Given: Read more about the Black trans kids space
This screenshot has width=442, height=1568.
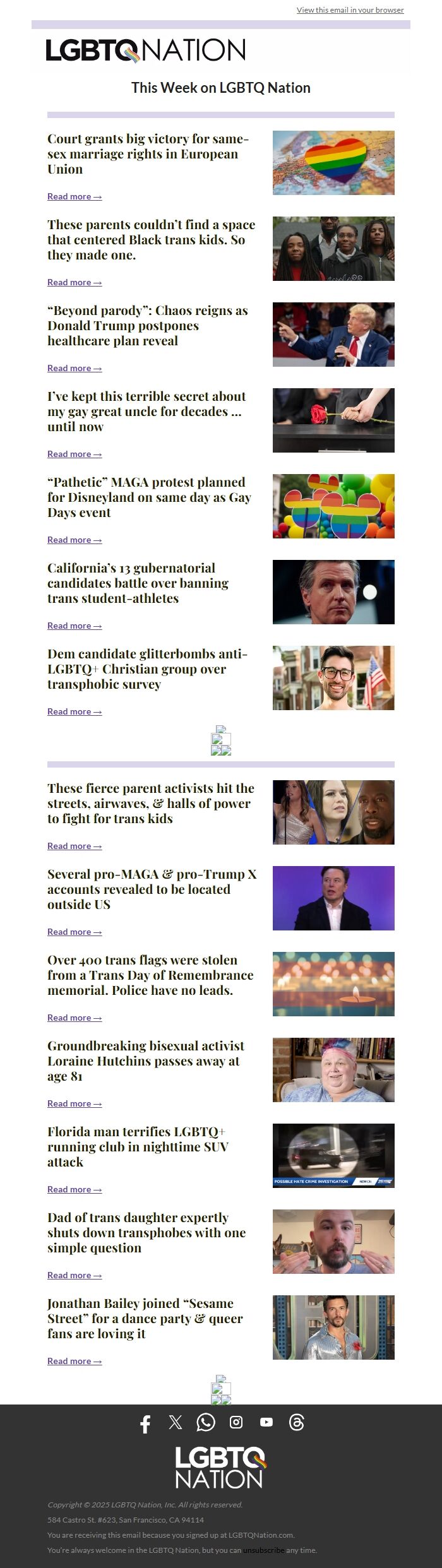Looking at the screenshot, I should click(74, 282).
